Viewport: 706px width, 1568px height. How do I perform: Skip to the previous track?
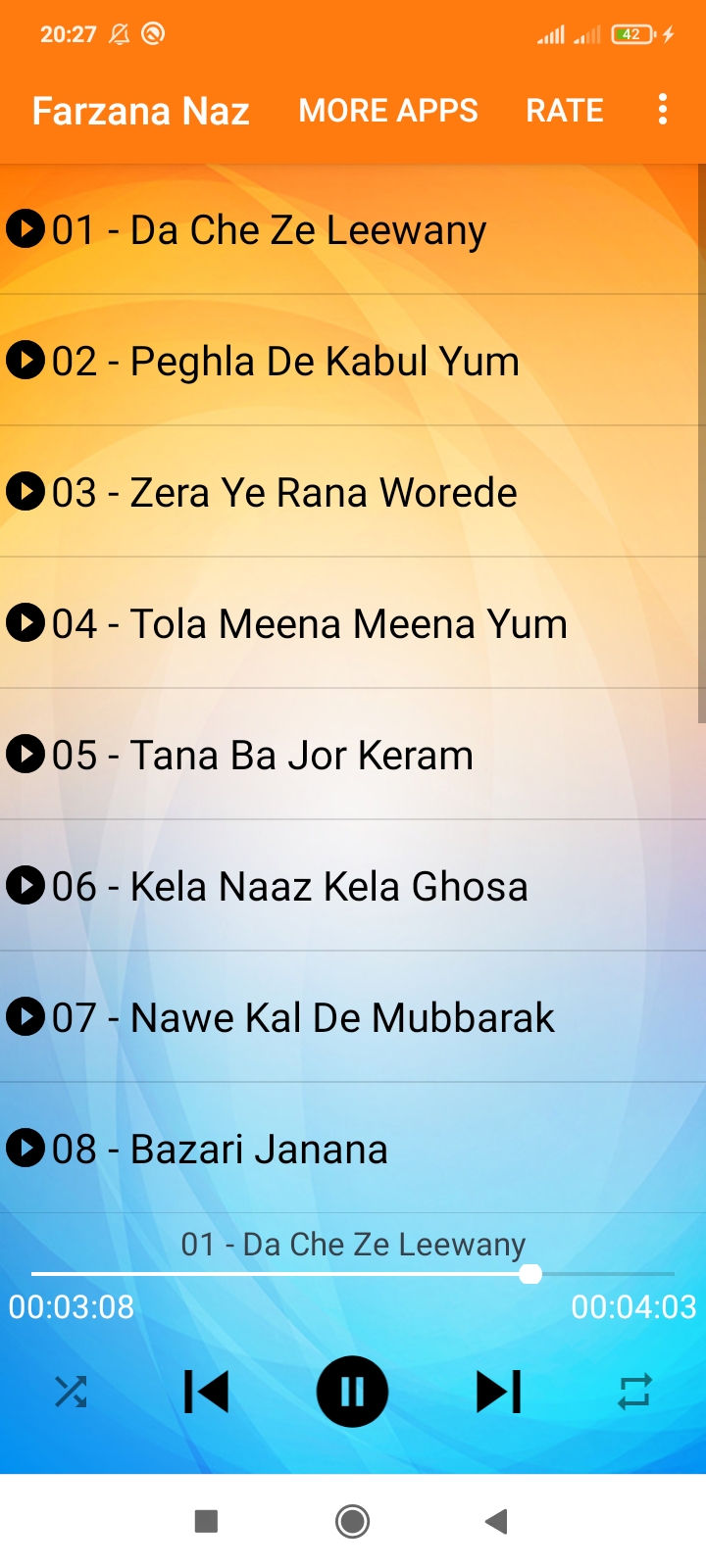click(207, 1392)
